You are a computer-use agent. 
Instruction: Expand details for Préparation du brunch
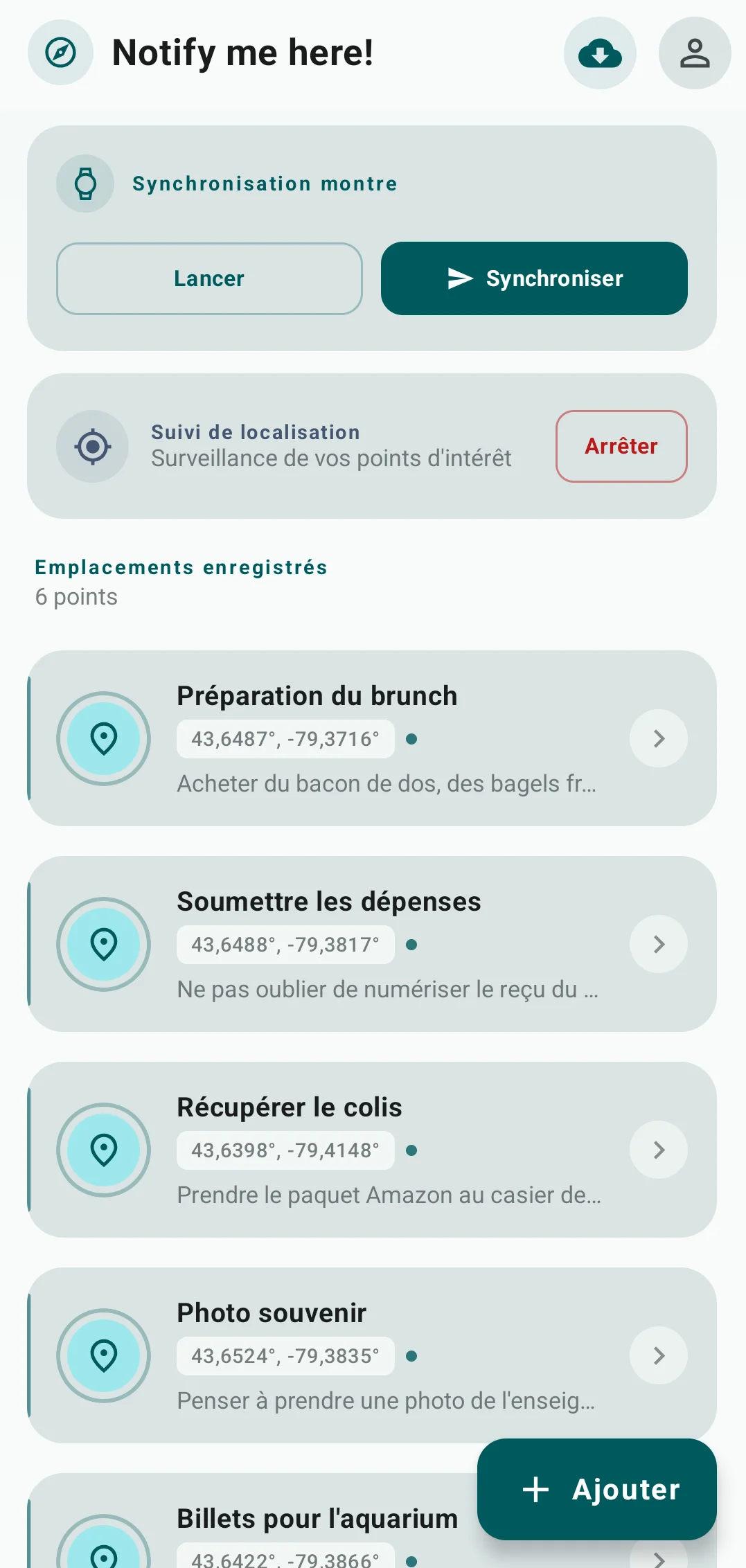click(658, 739)
